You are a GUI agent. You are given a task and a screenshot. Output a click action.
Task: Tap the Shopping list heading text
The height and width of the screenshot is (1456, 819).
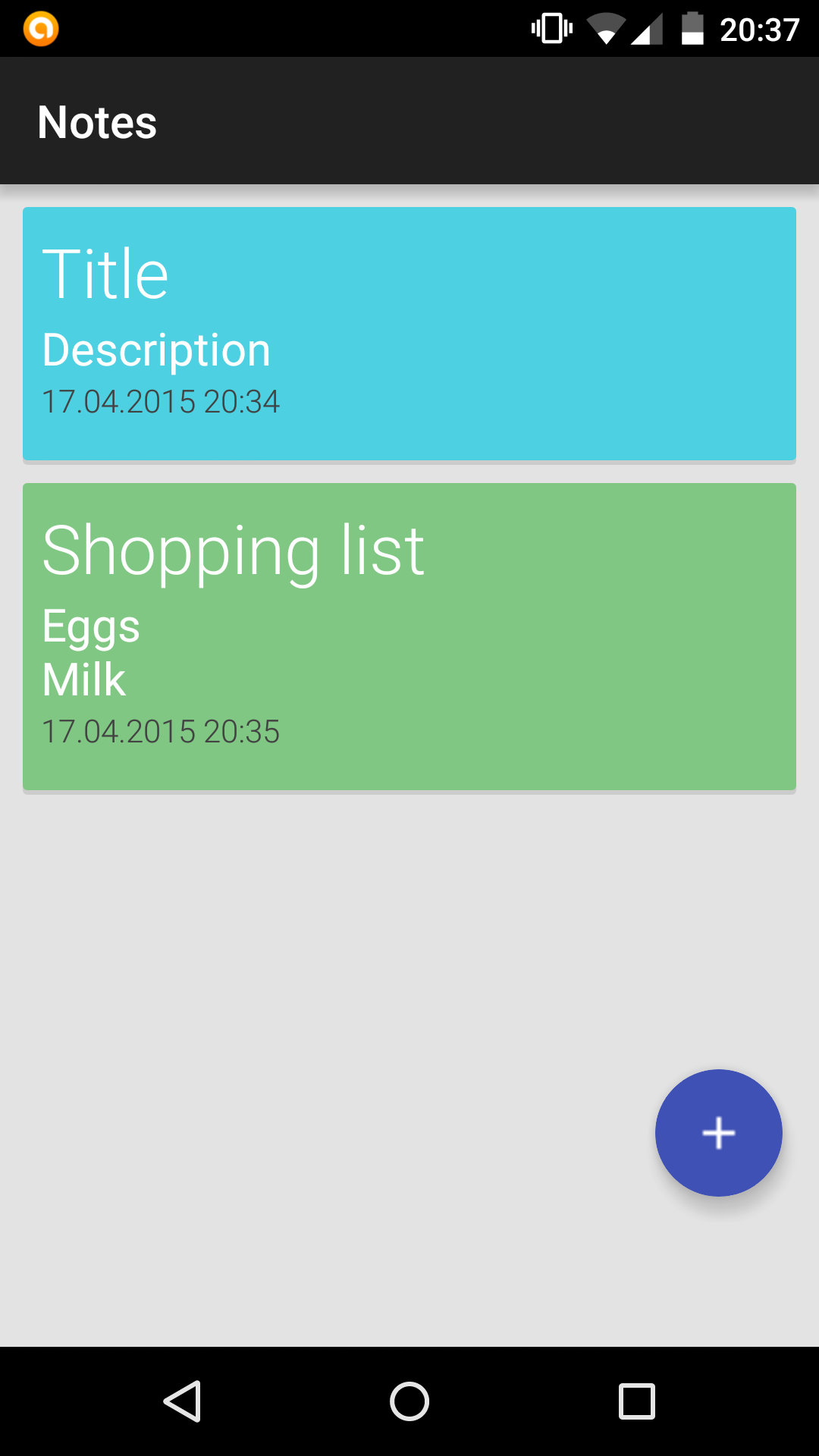point(233,549)
